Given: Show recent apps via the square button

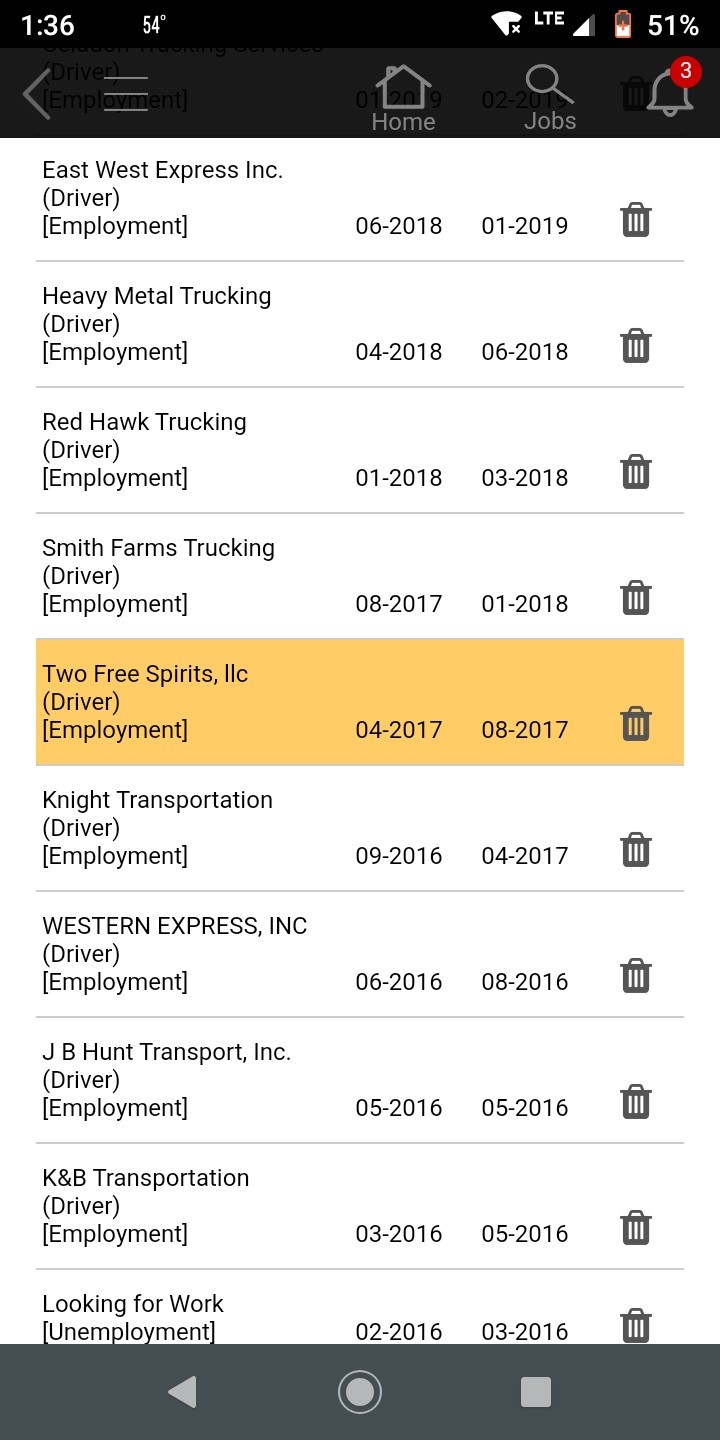Looking at the screenshot, I should [536, 1392].
